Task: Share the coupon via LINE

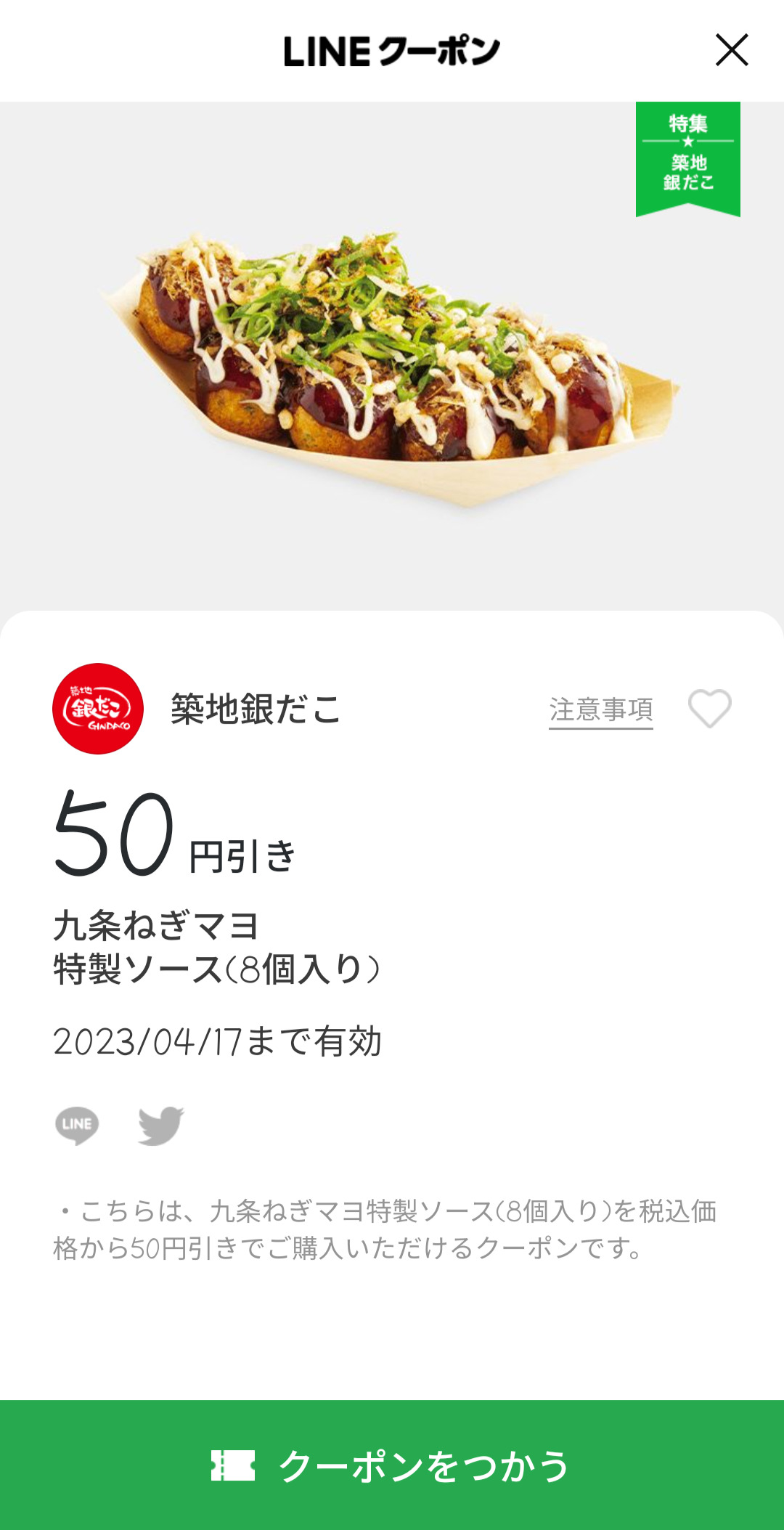Action: (x=77, y=1125)
